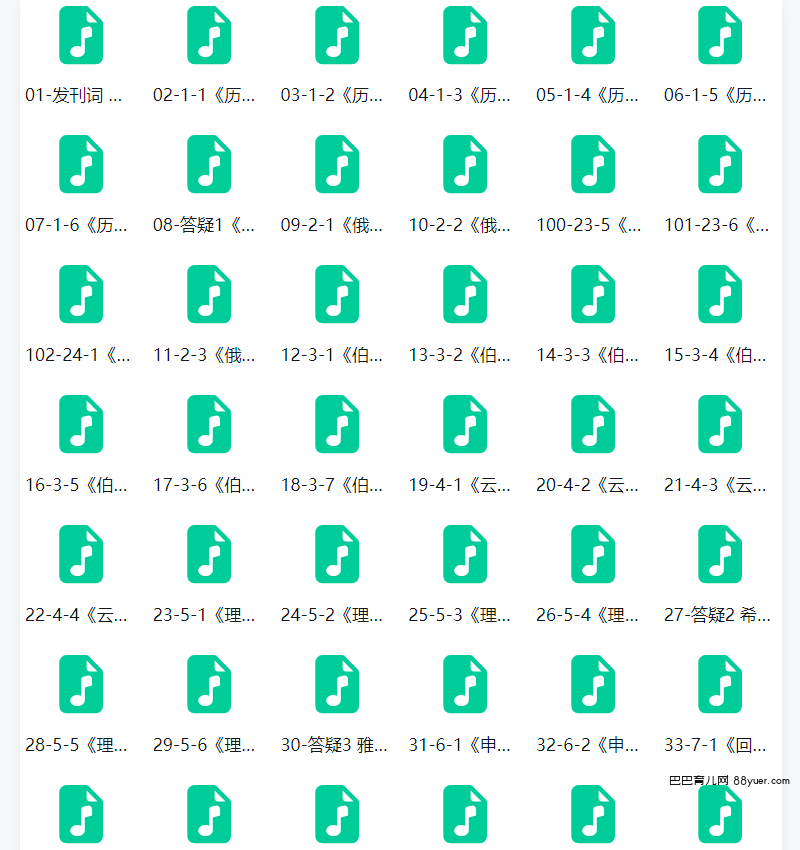Open audio file 102-24-1
Screen dimensions: 800x850
(81, 294)
